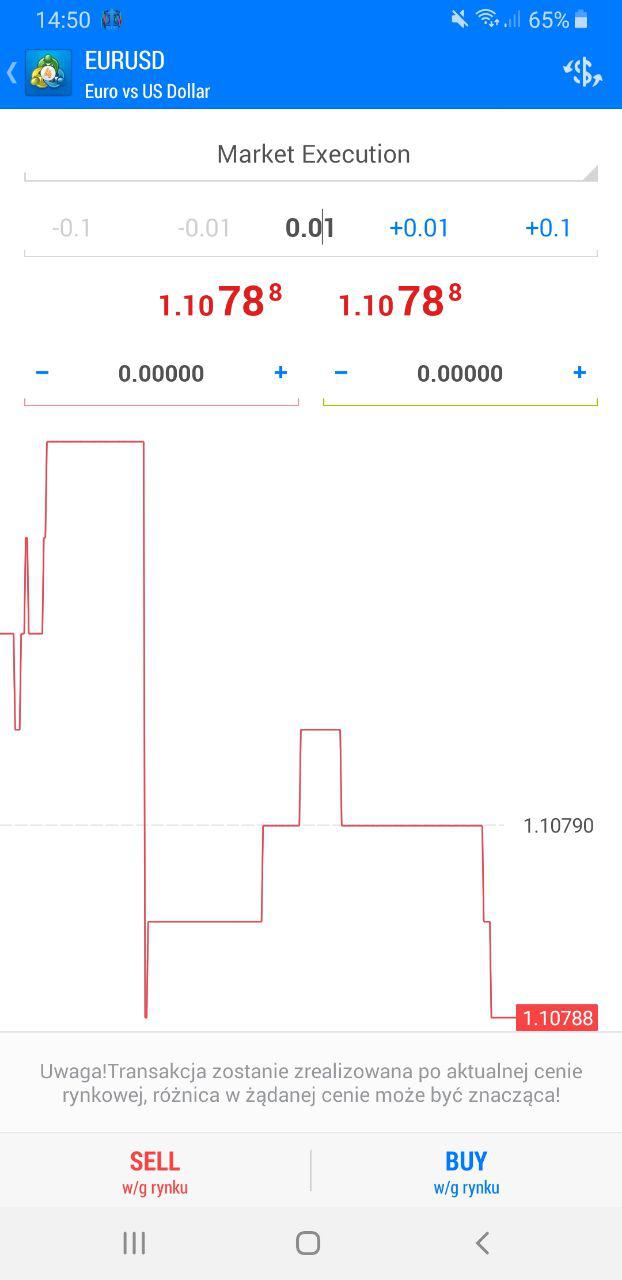This screenshot has height=1280, width=622.
Task: Increase the red-underlined stop loss value
Action: coord(281,373)
